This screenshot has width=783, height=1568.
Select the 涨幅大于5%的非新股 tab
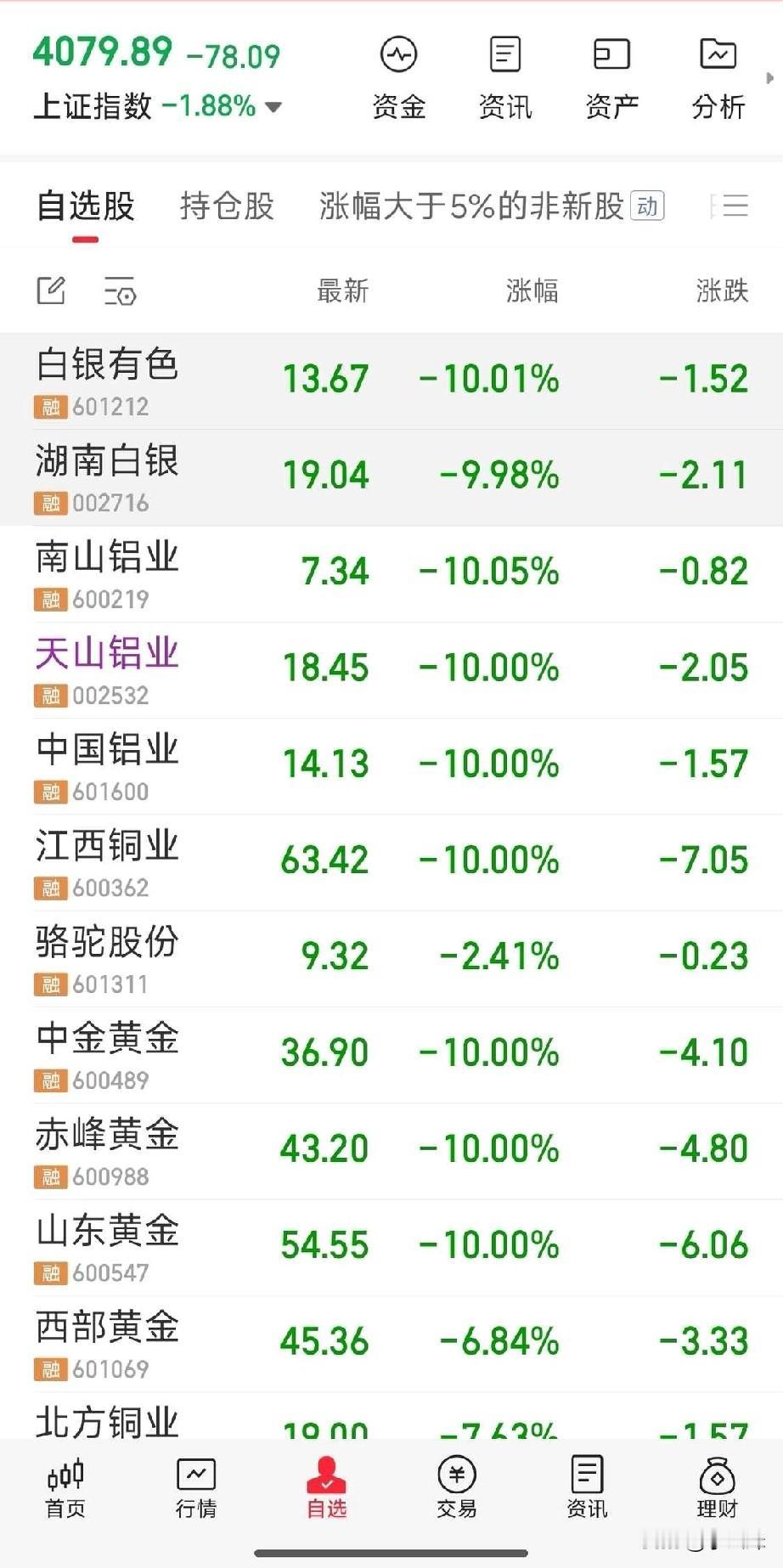(471, 206)
